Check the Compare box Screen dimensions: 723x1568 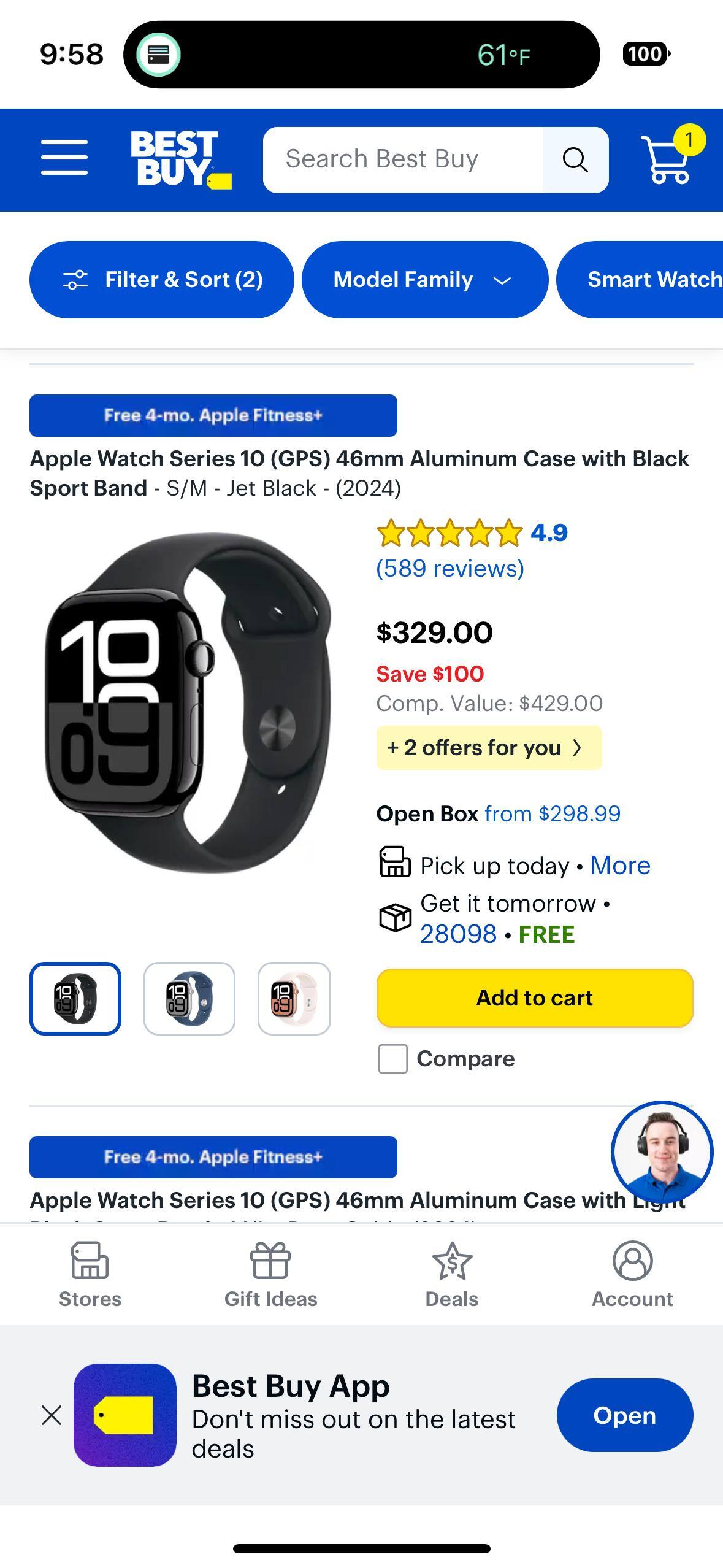click(393, 1059)
